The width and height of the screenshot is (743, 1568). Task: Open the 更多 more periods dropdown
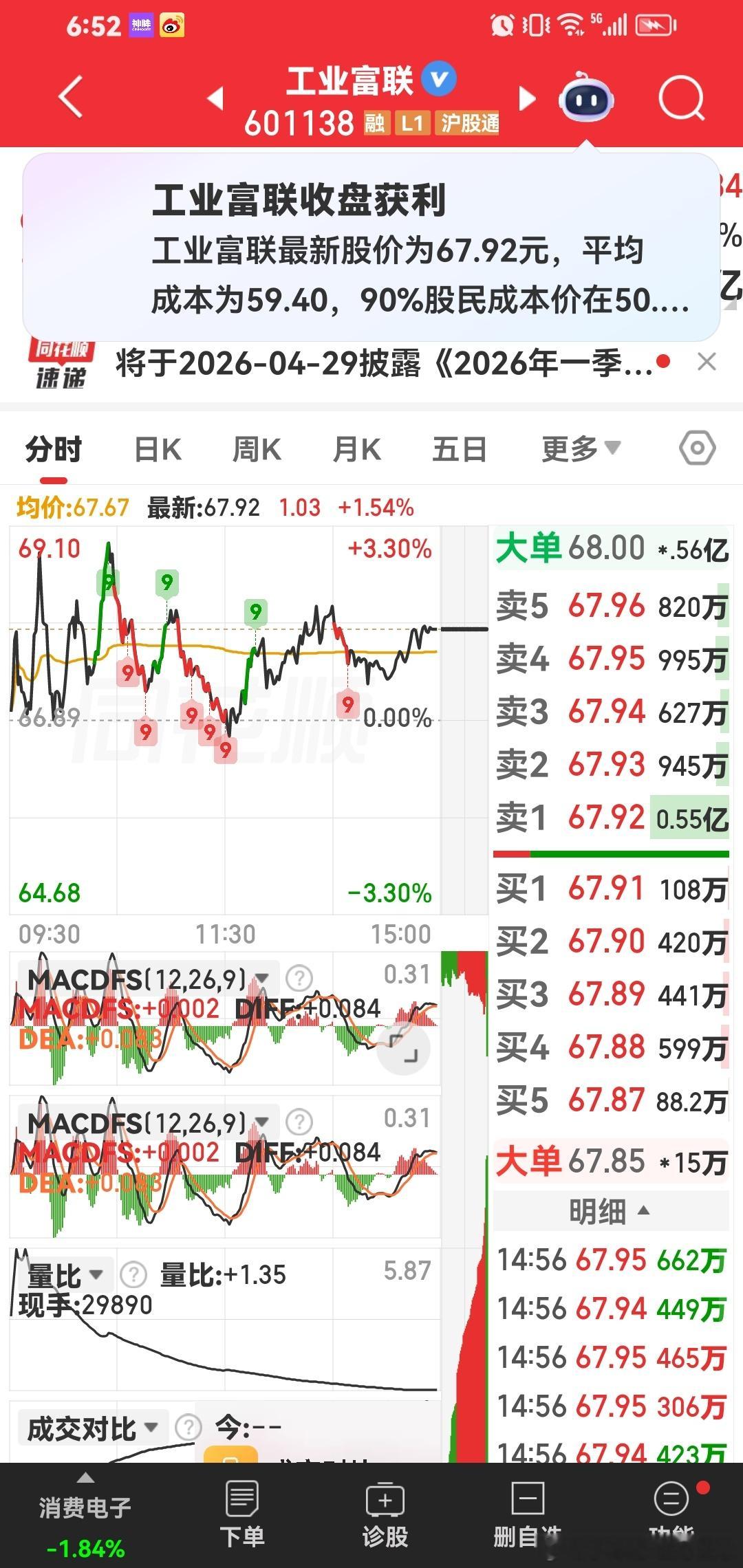coord(580,447)
